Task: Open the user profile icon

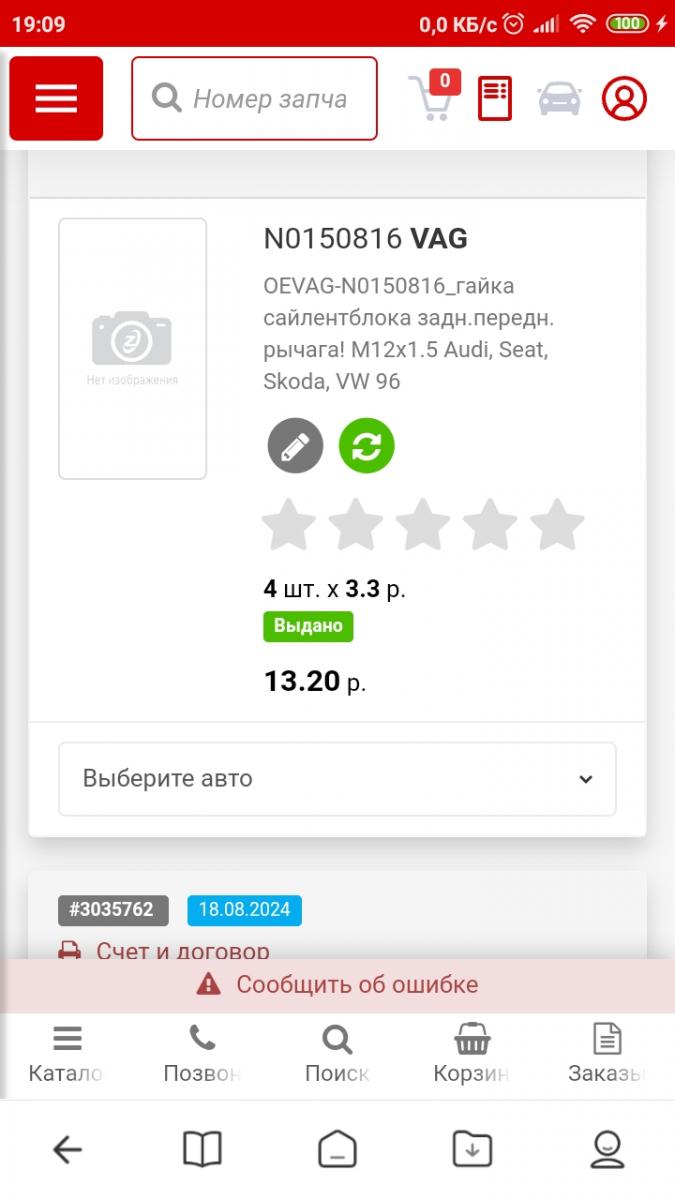Action: [x=624, y=98]
